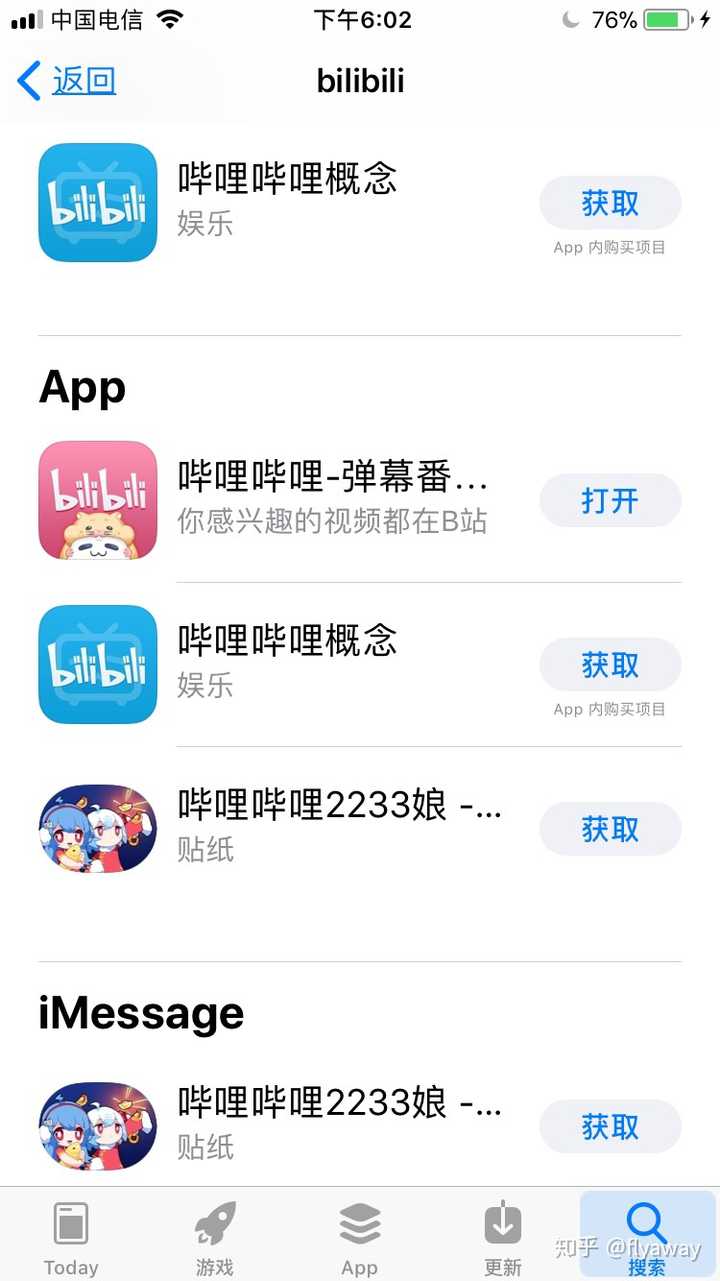Open the bilibili main app icon

pos(97,500)
